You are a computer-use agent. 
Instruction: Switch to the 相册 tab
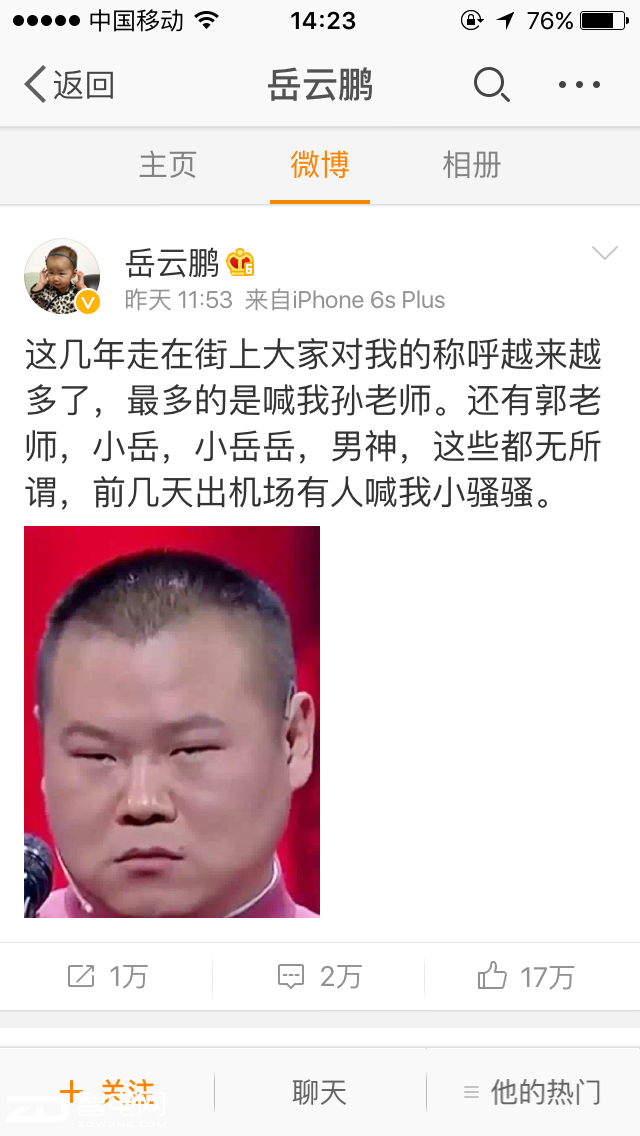click(471, 165)
